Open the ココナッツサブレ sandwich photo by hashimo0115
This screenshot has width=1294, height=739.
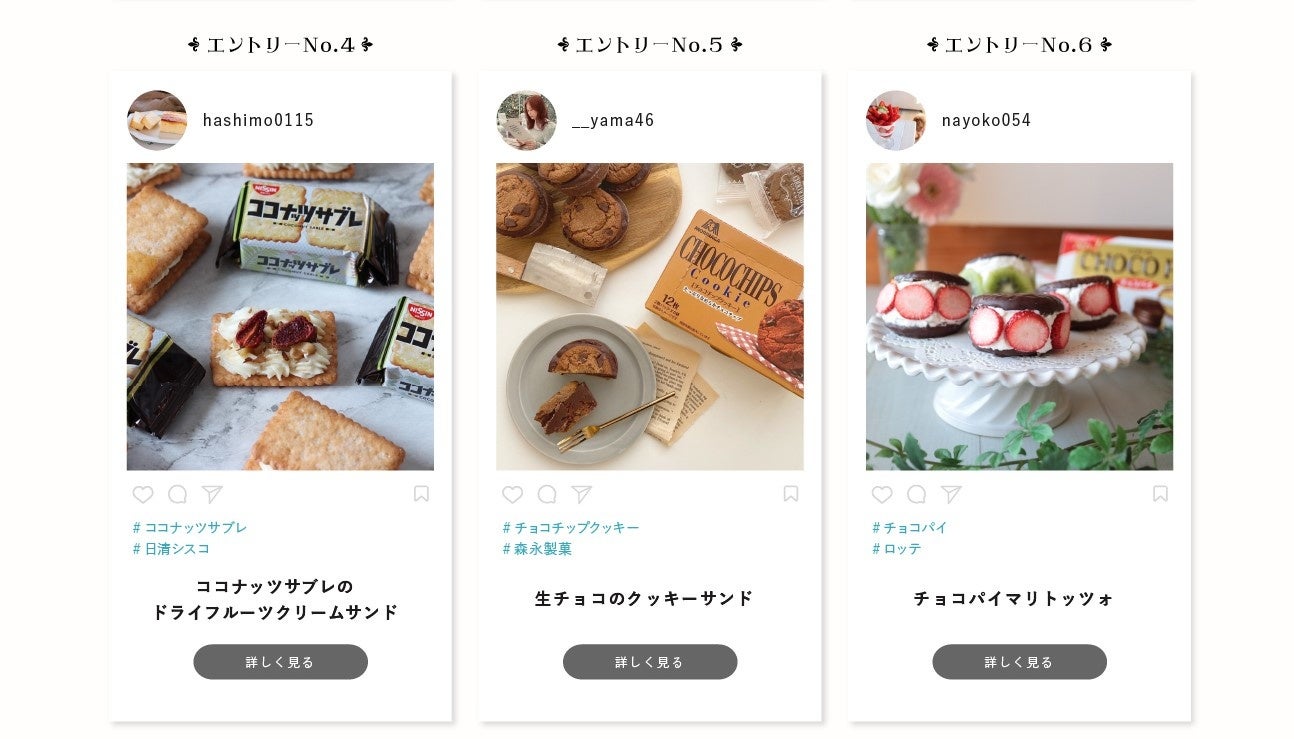click(x=280, y=316)
